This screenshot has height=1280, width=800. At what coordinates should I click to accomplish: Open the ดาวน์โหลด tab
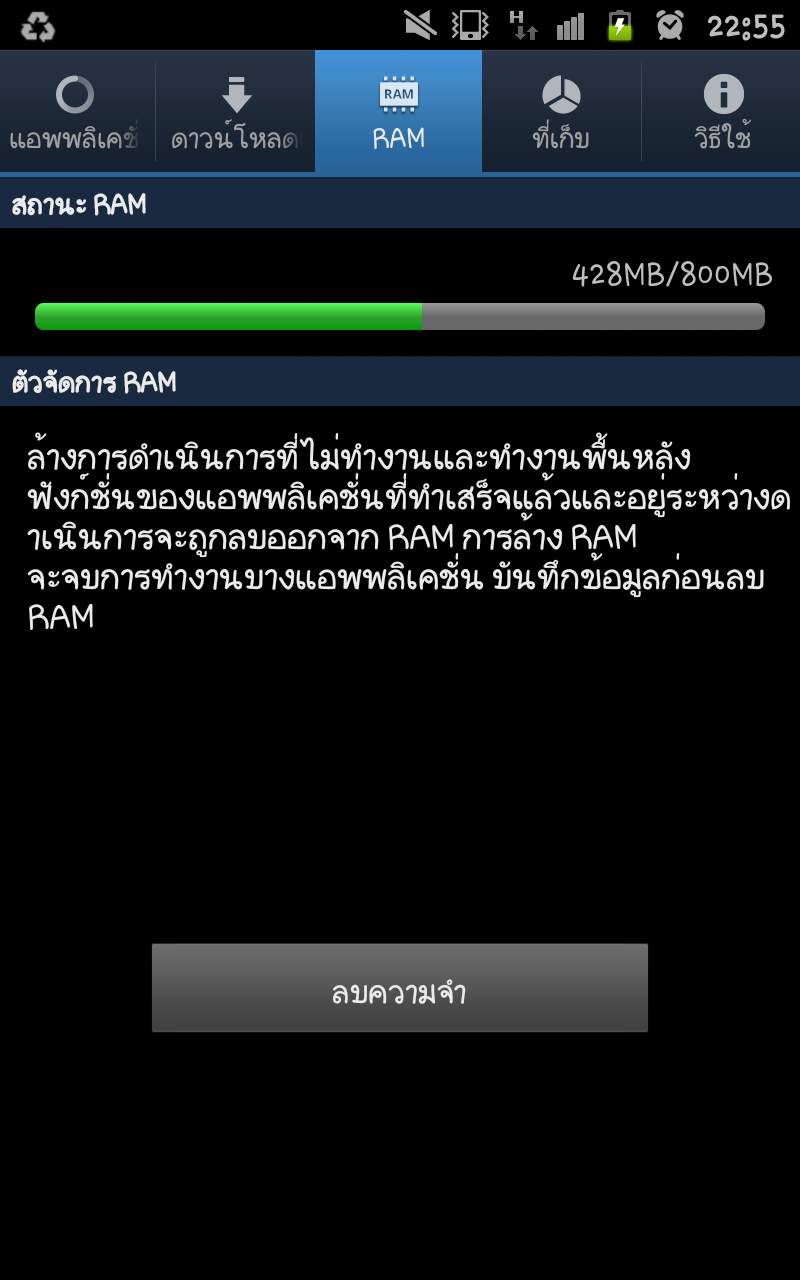(x=236, y=112)
